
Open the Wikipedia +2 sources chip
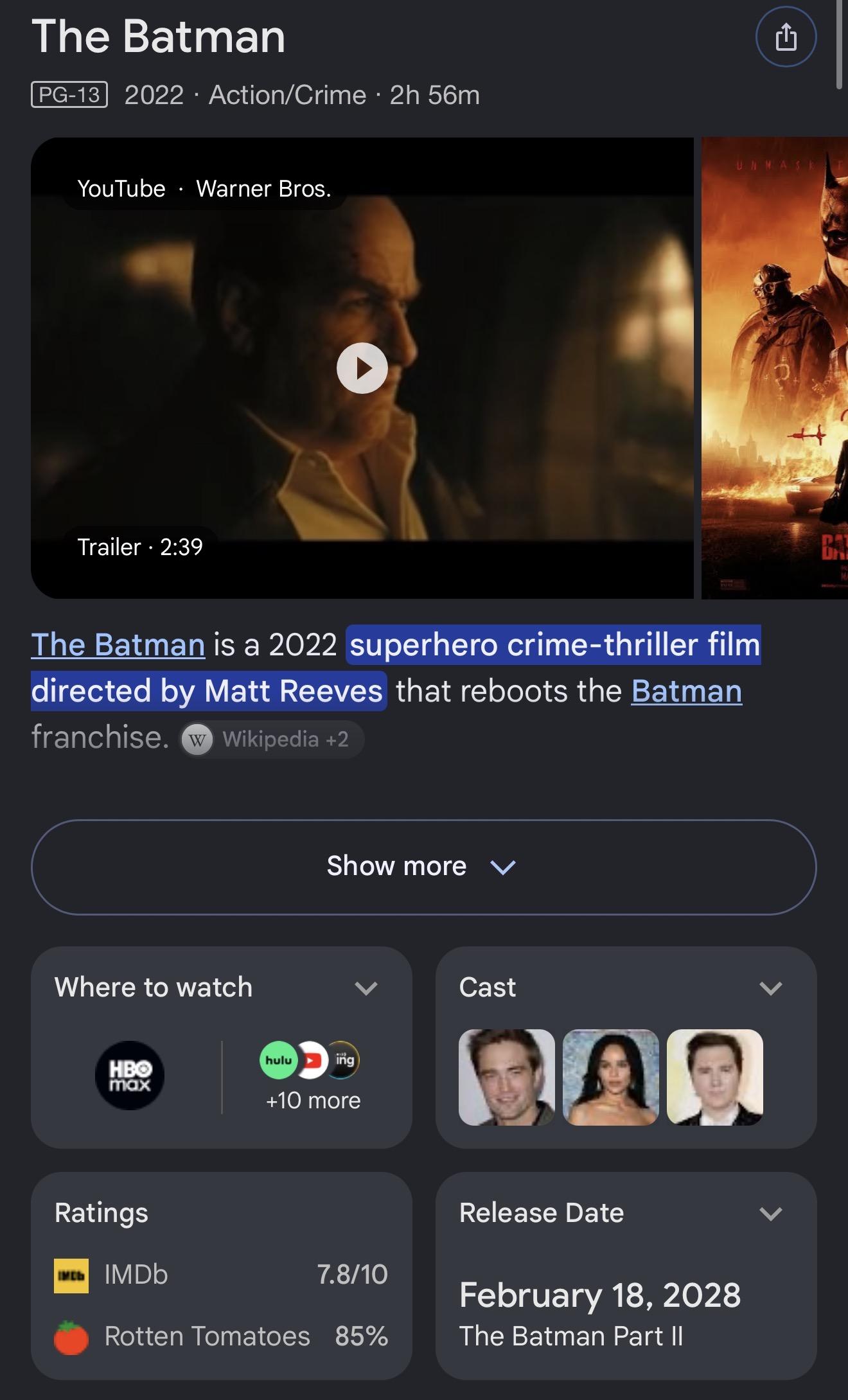[272, 740]
